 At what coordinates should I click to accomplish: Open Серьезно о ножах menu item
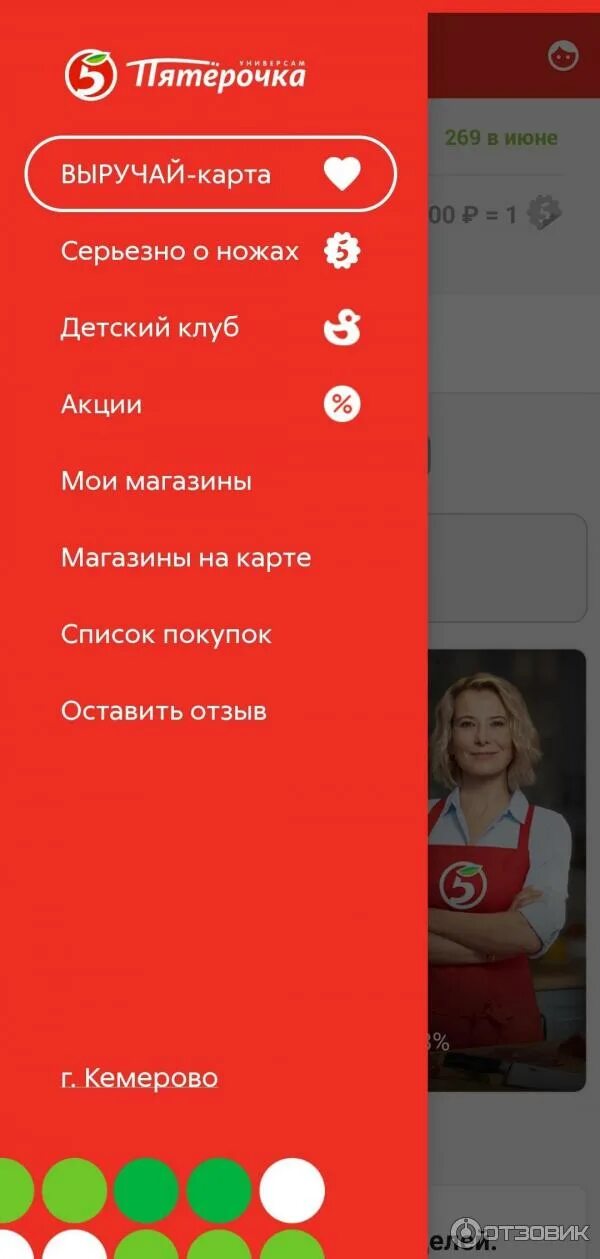(x=211, y=251)
